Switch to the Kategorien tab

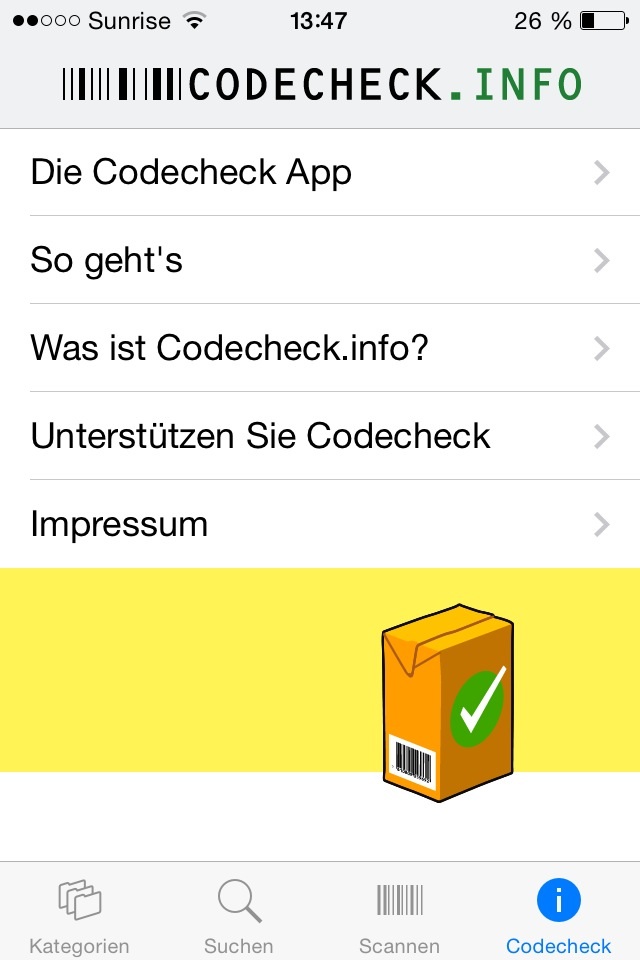click(80, 913)
